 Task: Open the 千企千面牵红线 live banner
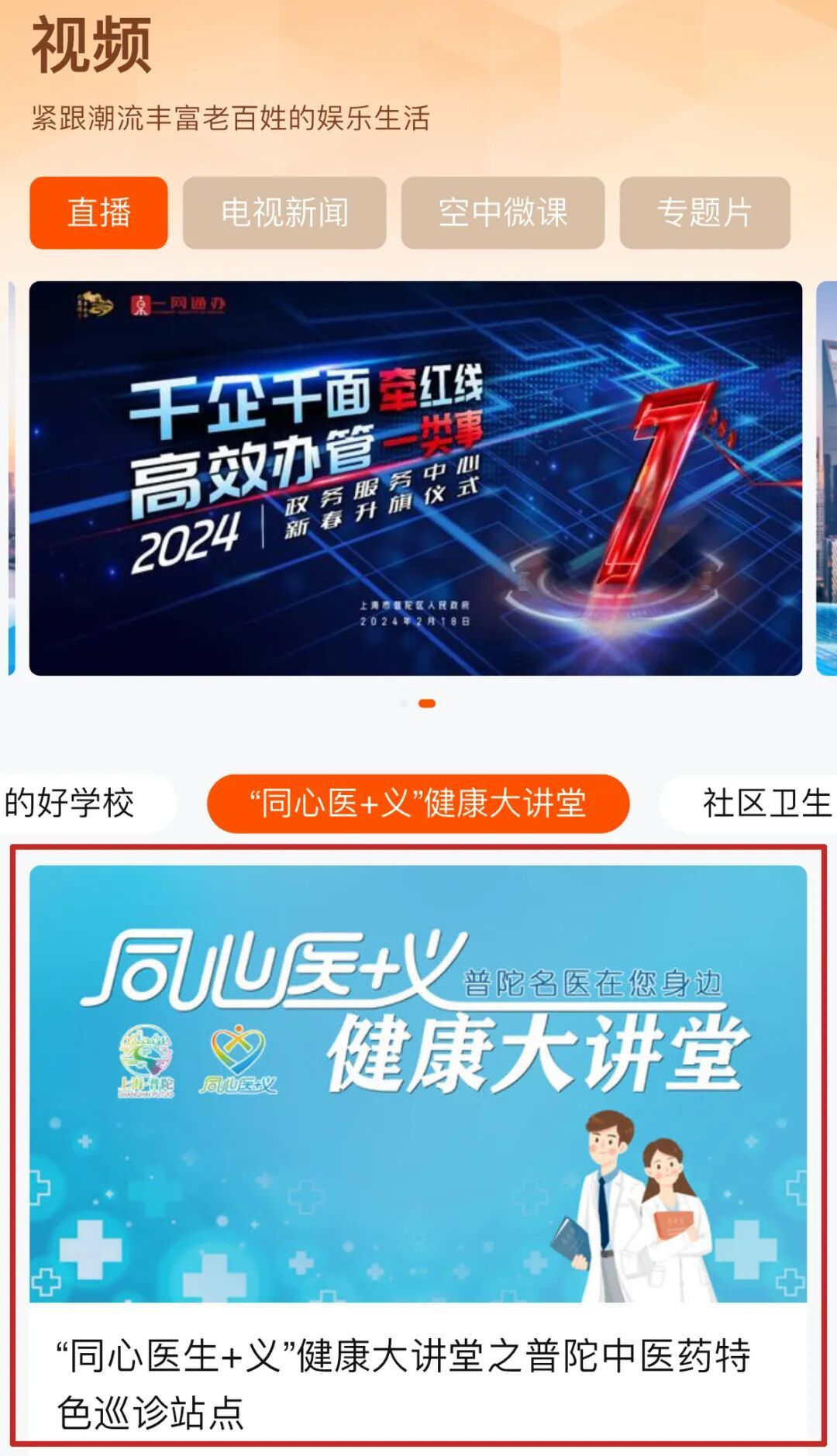tap(415, 478)
